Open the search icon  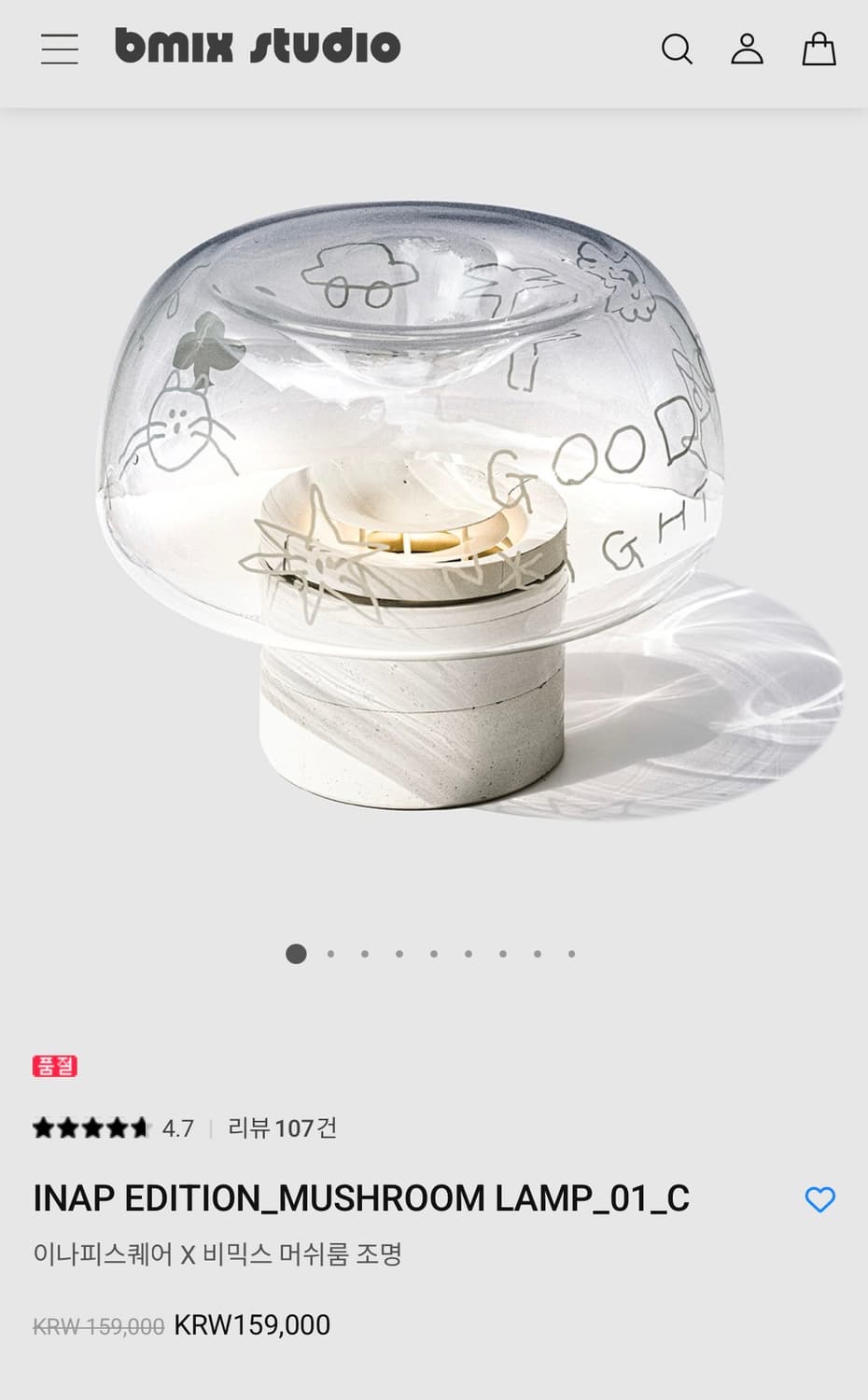[x=678, y=50]
